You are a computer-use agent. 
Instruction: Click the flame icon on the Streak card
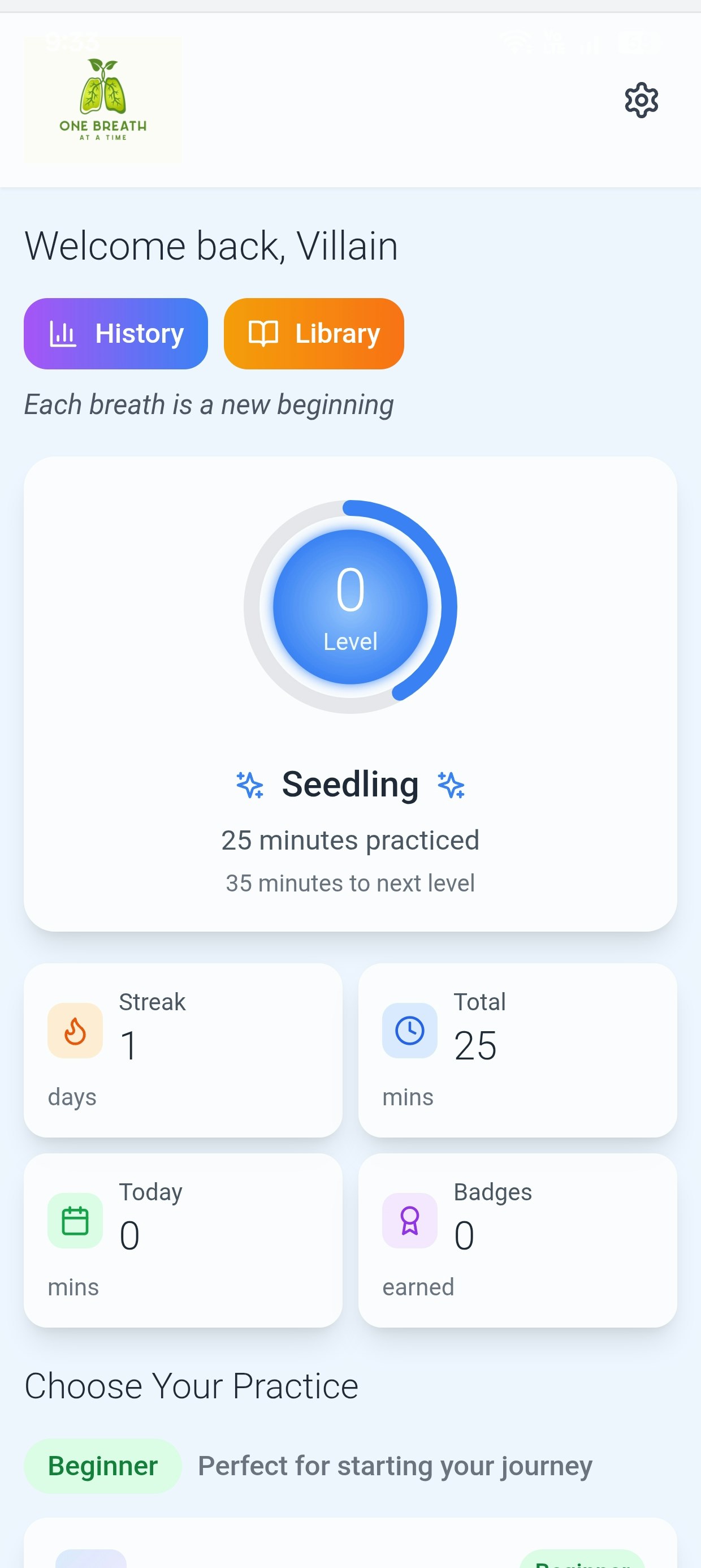point(74,1031)
